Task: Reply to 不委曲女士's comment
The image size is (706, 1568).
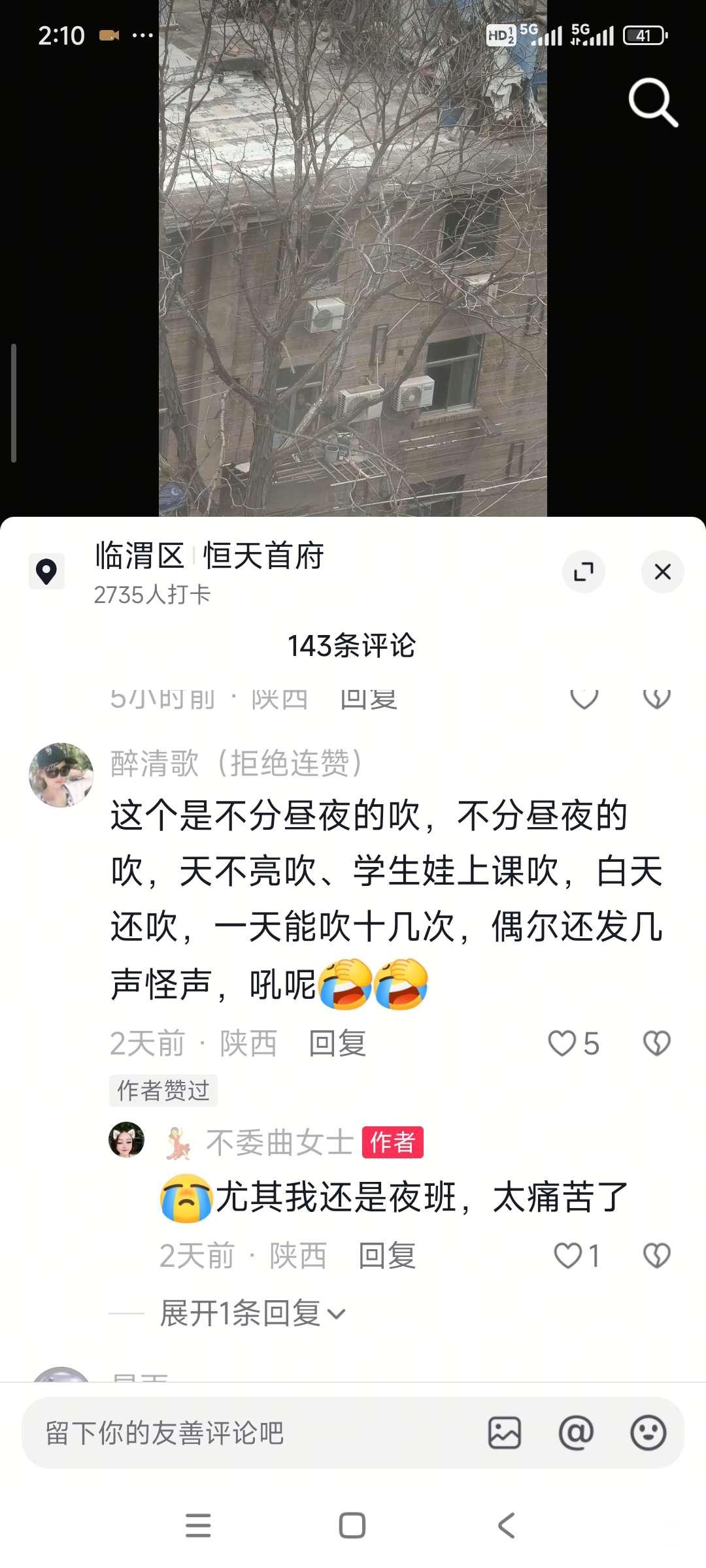Action: click(x=387, y=1256)
